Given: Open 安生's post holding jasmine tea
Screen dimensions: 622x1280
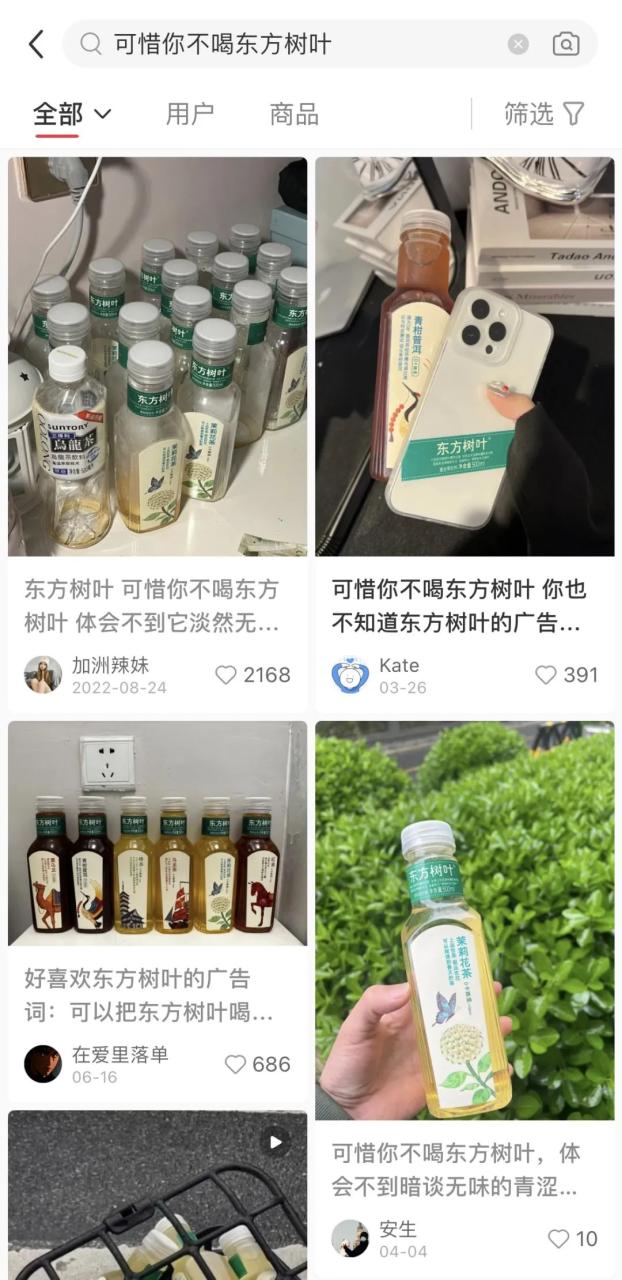Looking at the screenshot, I should coord(465,920).
